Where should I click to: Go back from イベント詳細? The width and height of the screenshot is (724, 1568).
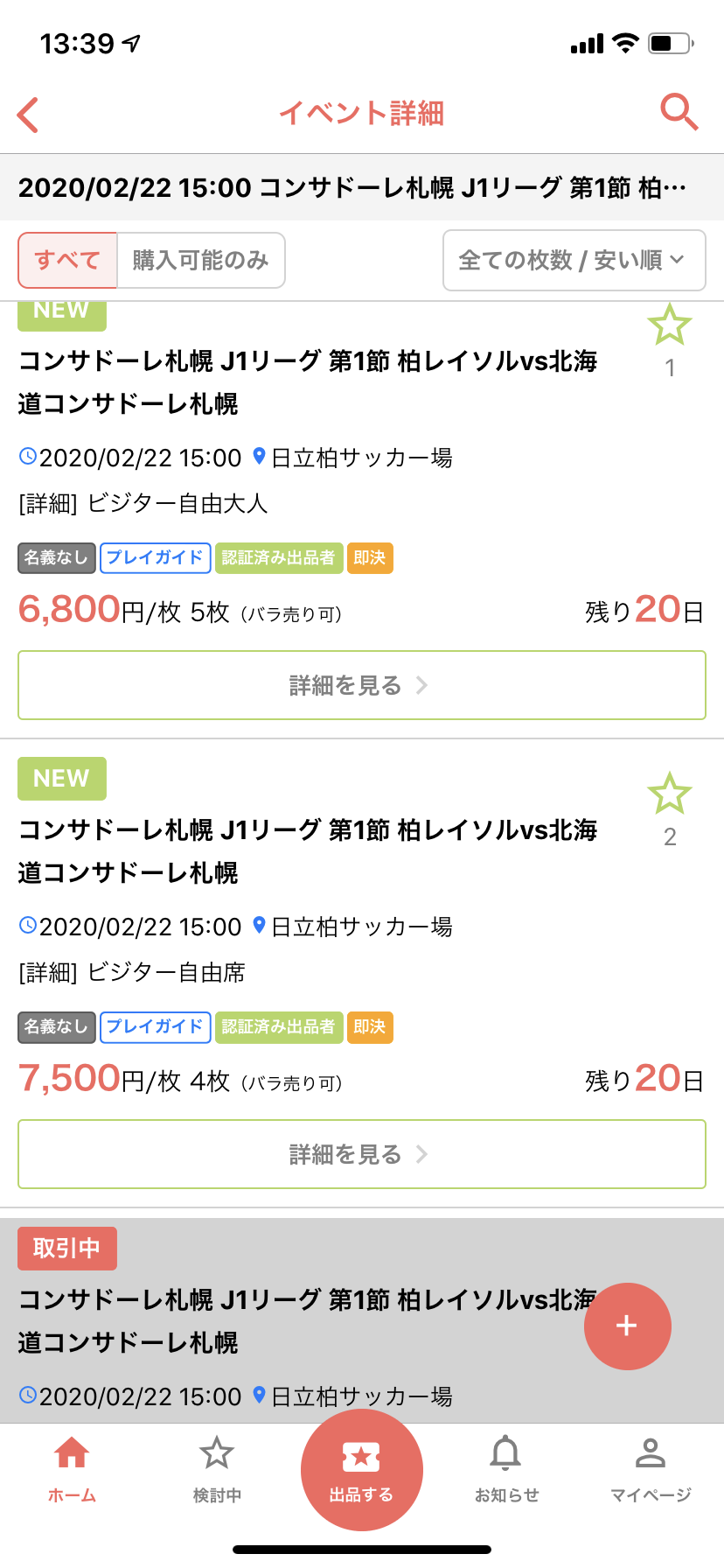[29, 115]
